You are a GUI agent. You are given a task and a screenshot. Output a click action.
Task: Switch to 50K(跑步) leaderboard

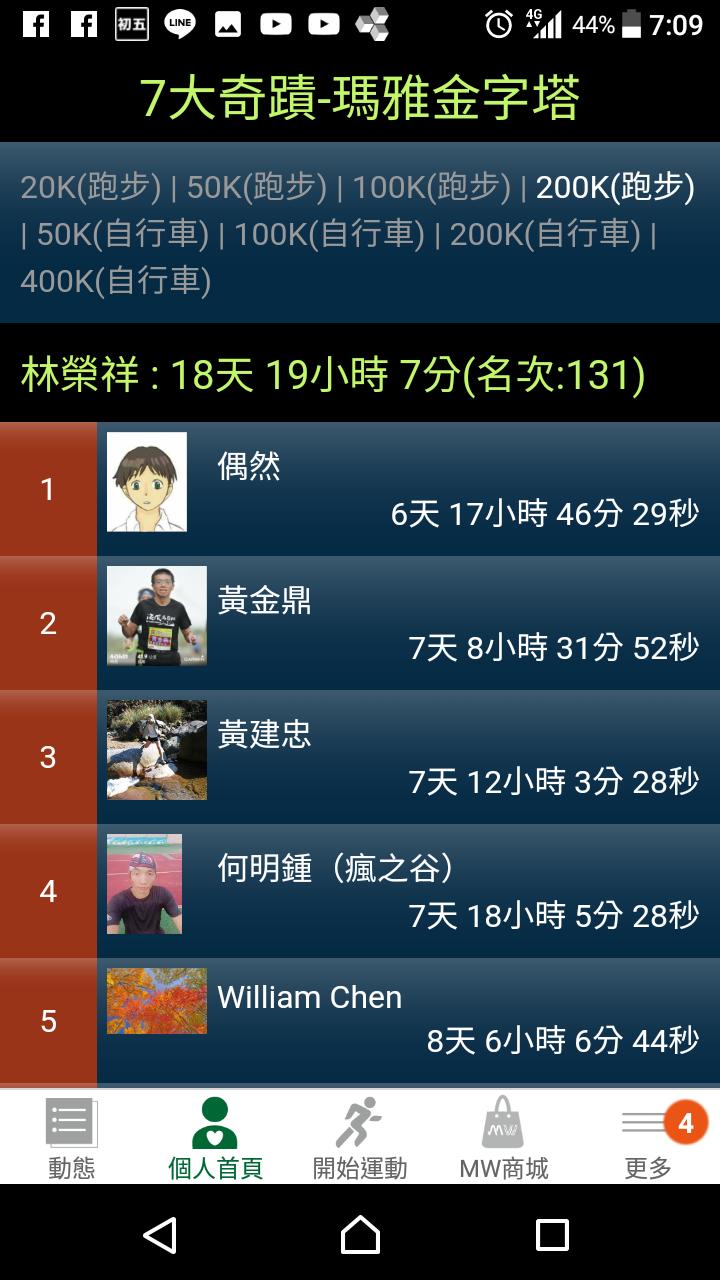point(257,187)
